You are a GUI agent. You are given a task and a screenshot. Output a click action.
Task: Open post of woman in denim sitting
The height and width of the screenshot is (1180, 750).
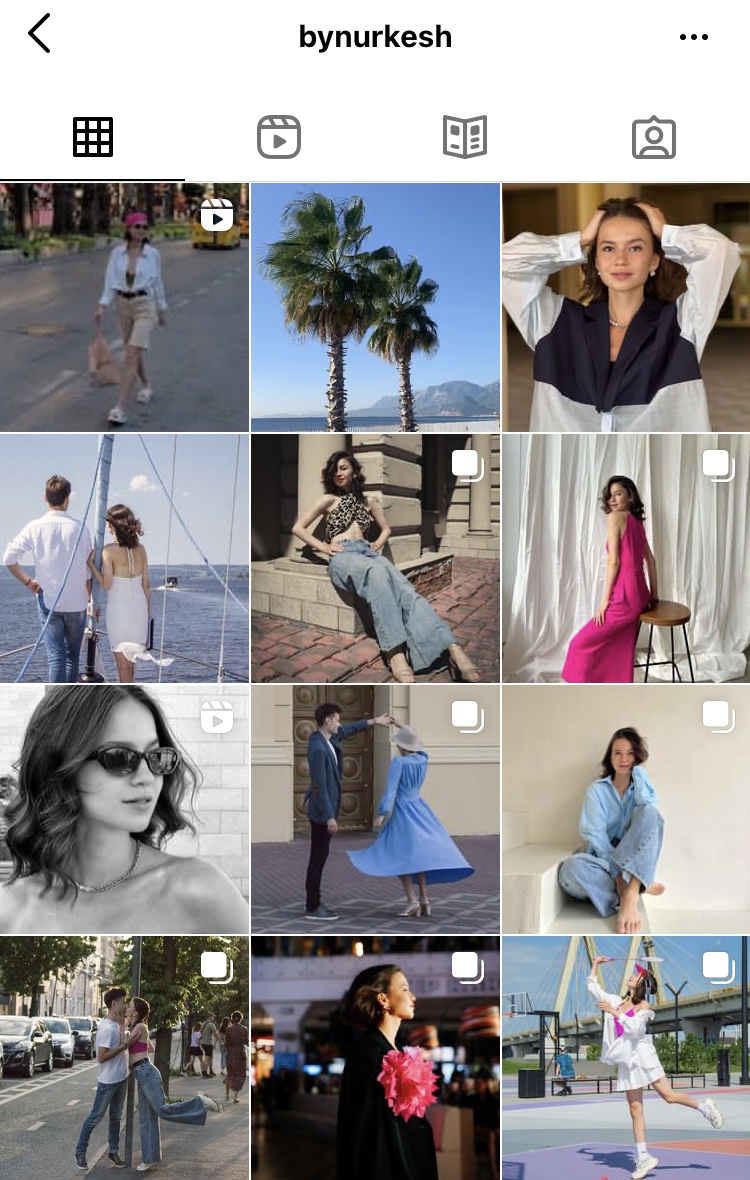626,810
